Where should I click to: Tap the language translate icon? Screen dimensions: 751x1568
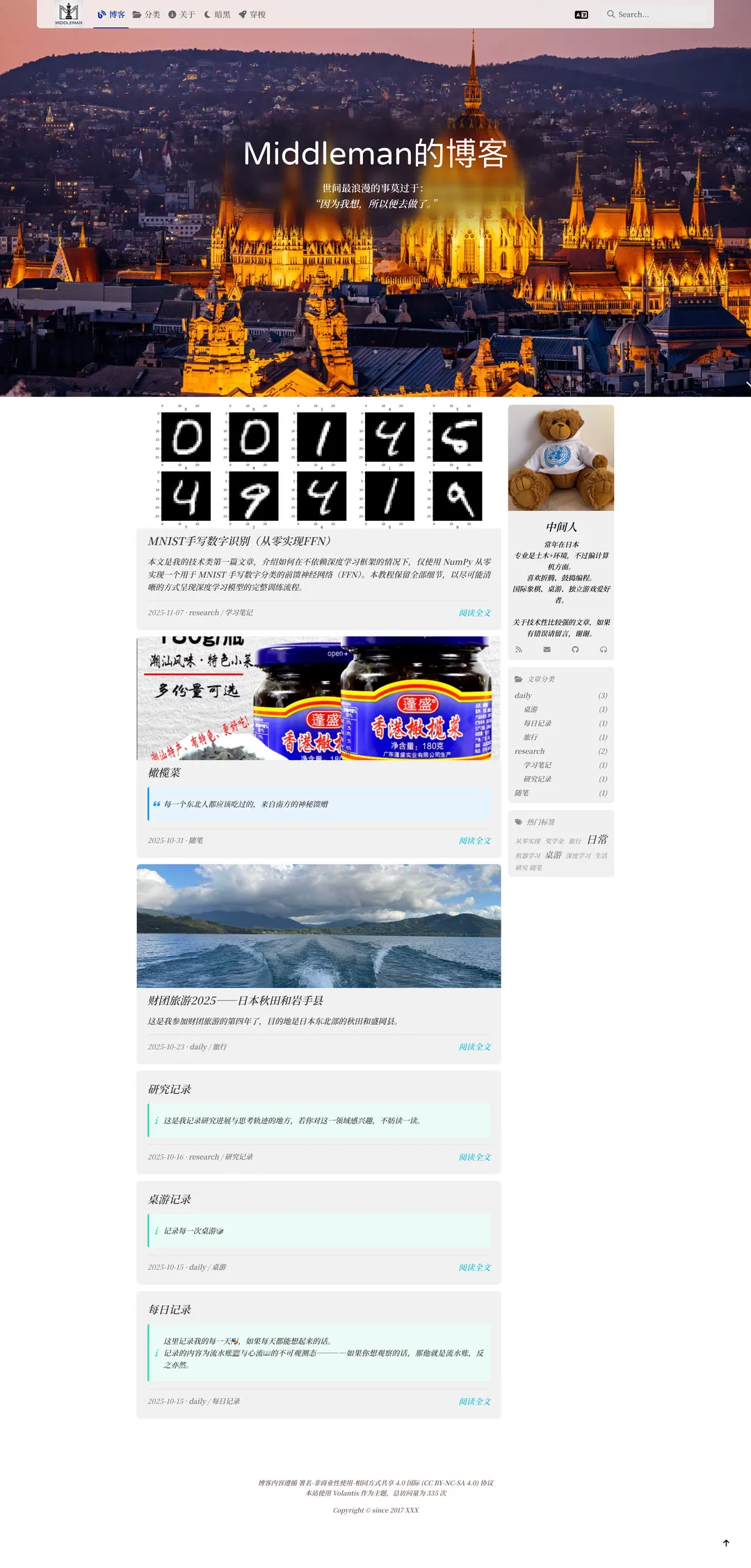tap(581, 15)
